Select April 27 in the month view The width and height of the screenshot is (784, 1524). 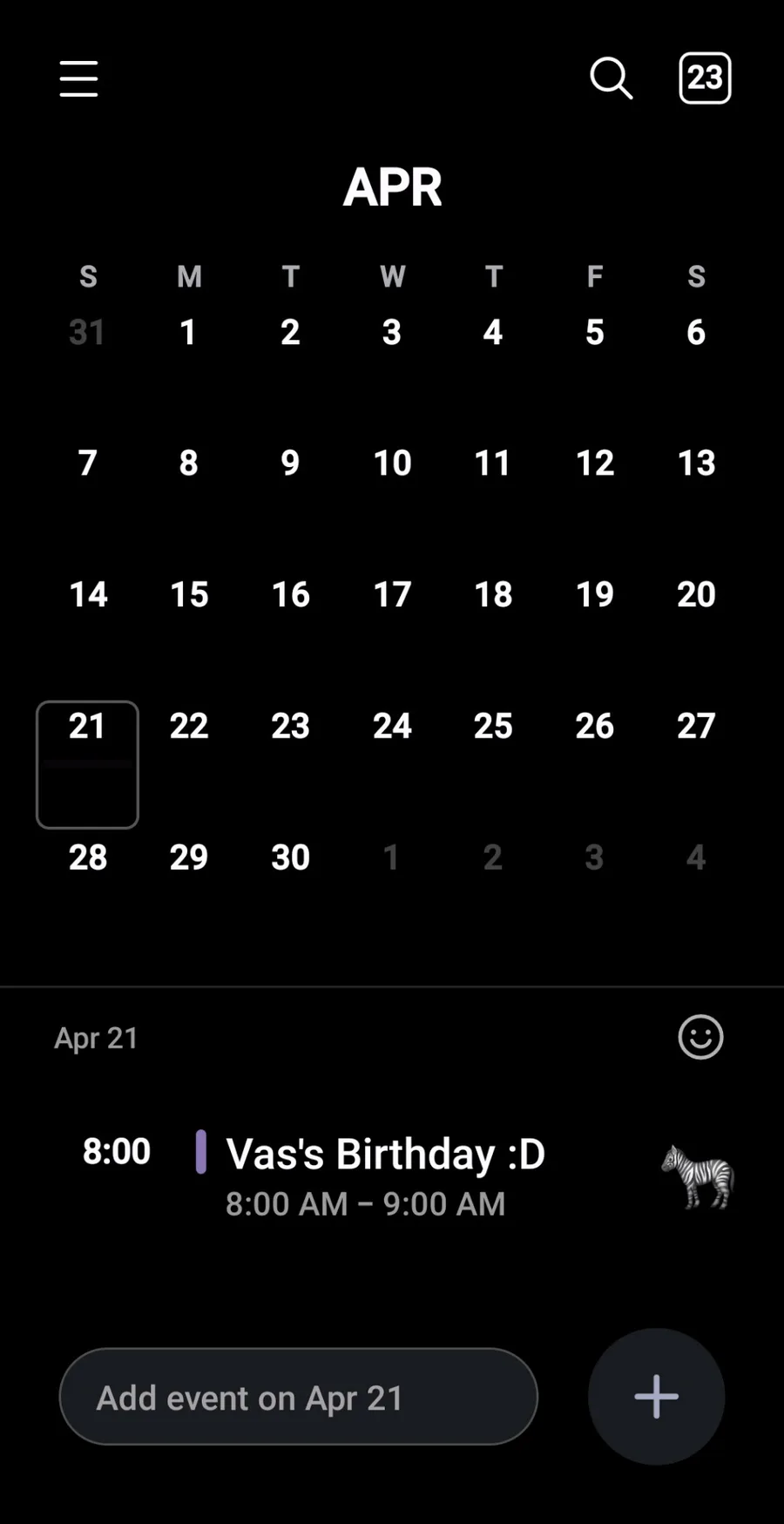(696, 726)
